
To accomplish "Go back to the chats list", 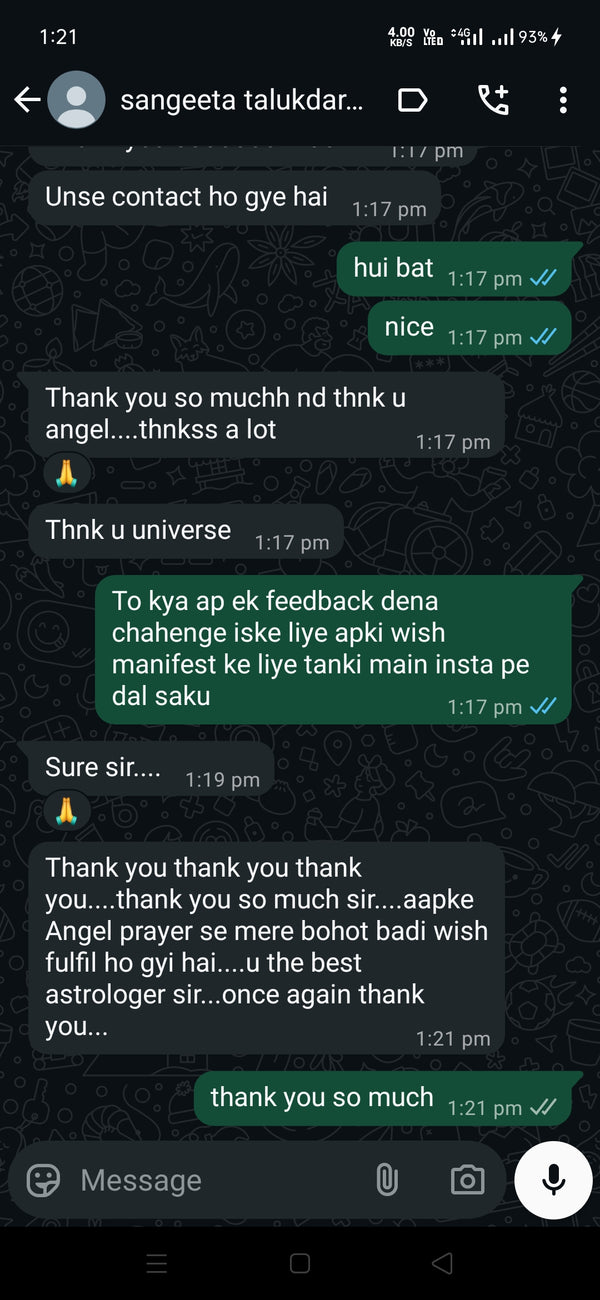I will 27,99.
